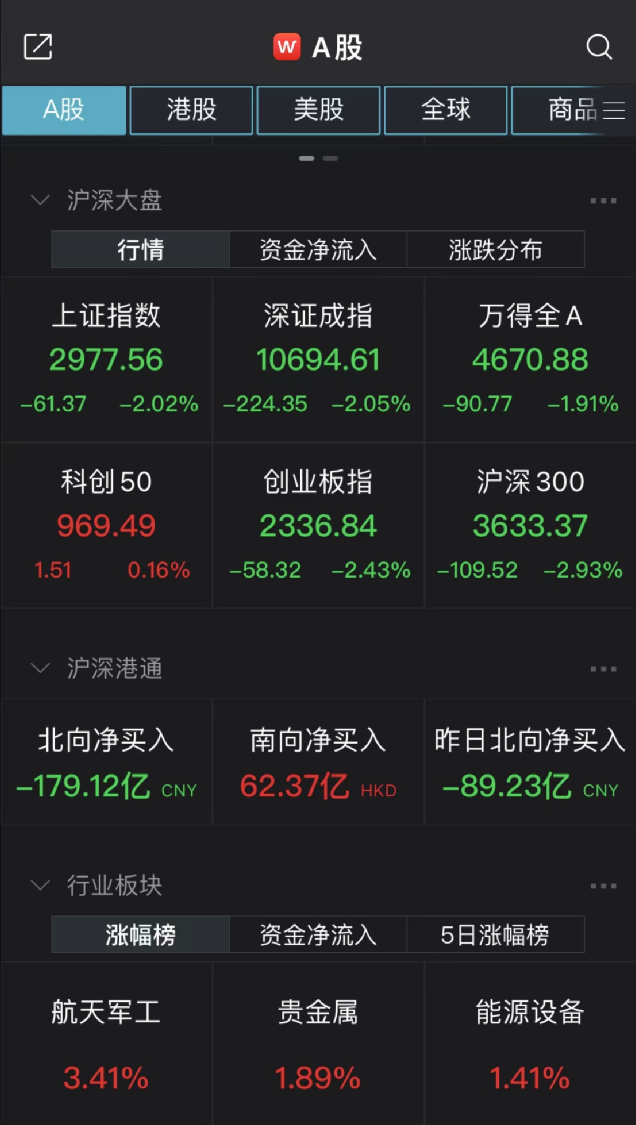This screenshot has width=636, height=1125.
Task: Open the 北向净买入 data card
Action: (106, 762)
